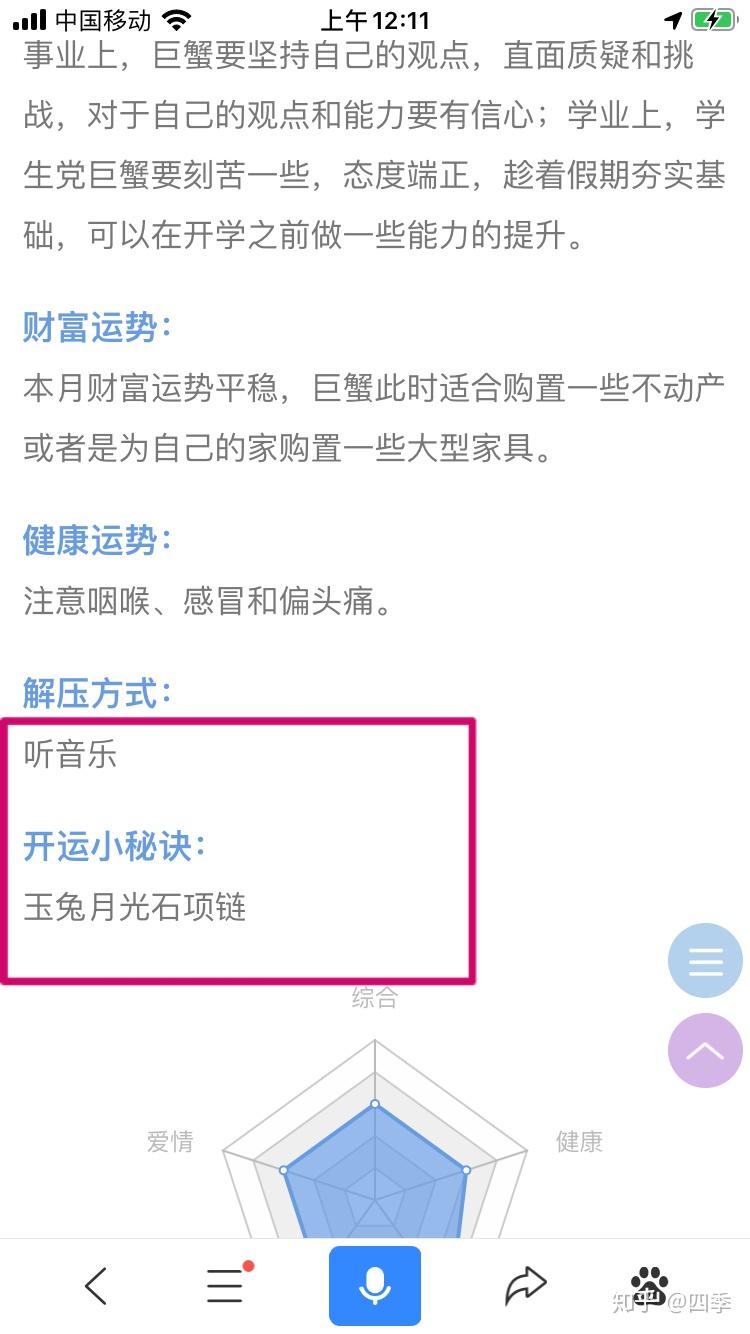Share this horoscope page
Screen dimensions: 750x1334
tap(525, 1285)
